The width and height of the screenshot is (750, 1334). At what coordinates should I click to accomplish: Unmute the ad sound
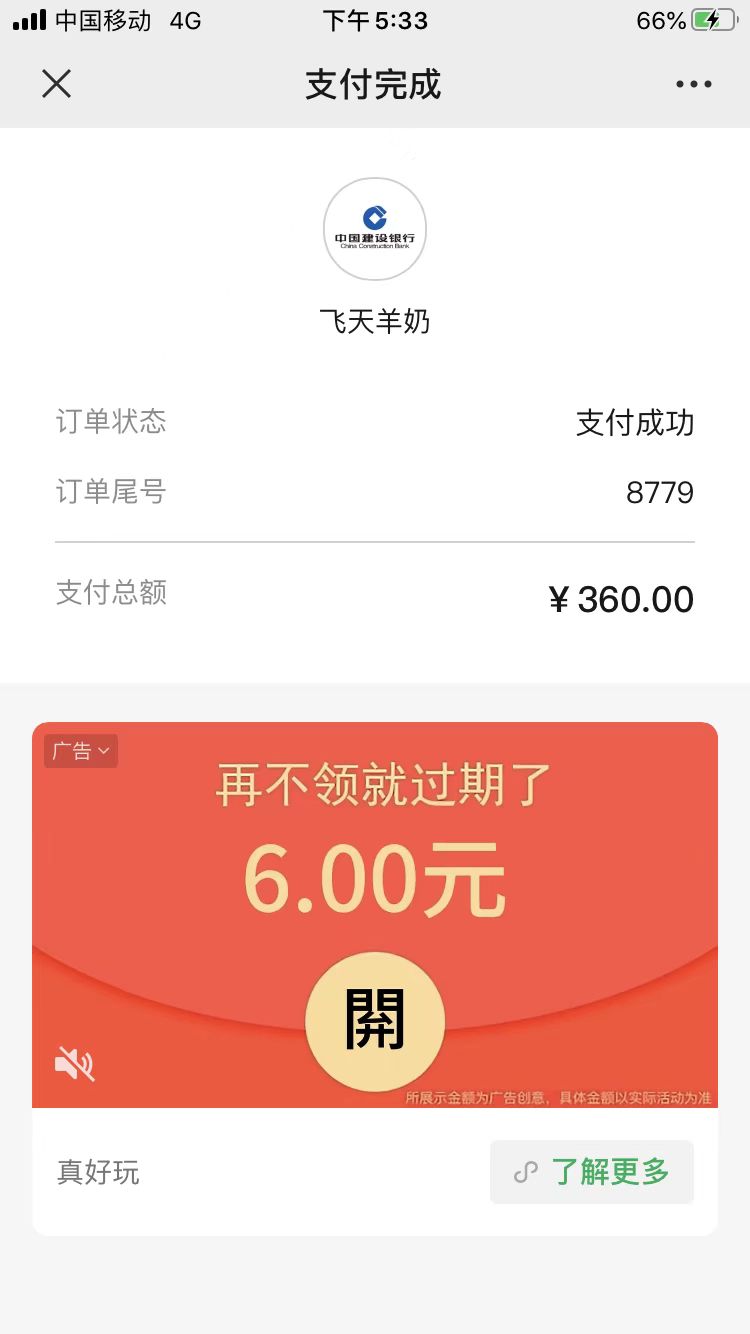pyautogui.click(x=74, y=1063)
